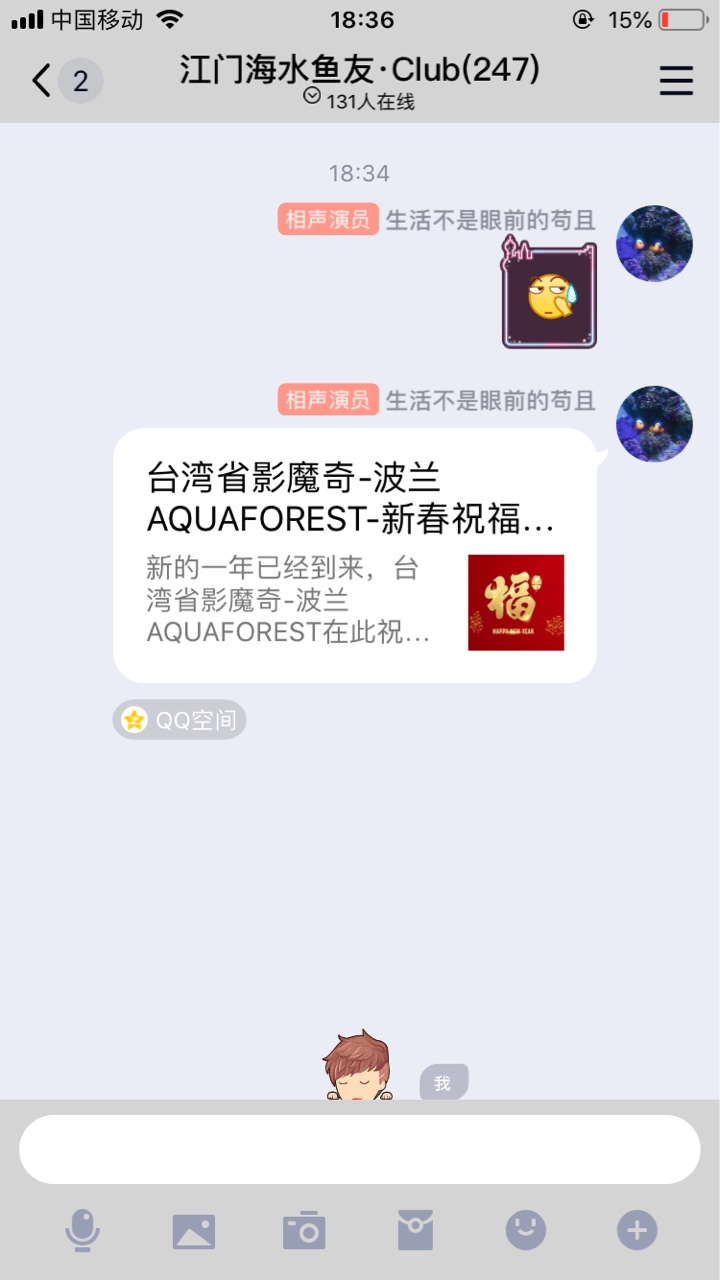
Task: Open the emoji sticker panel
Action: point(526,1230)
